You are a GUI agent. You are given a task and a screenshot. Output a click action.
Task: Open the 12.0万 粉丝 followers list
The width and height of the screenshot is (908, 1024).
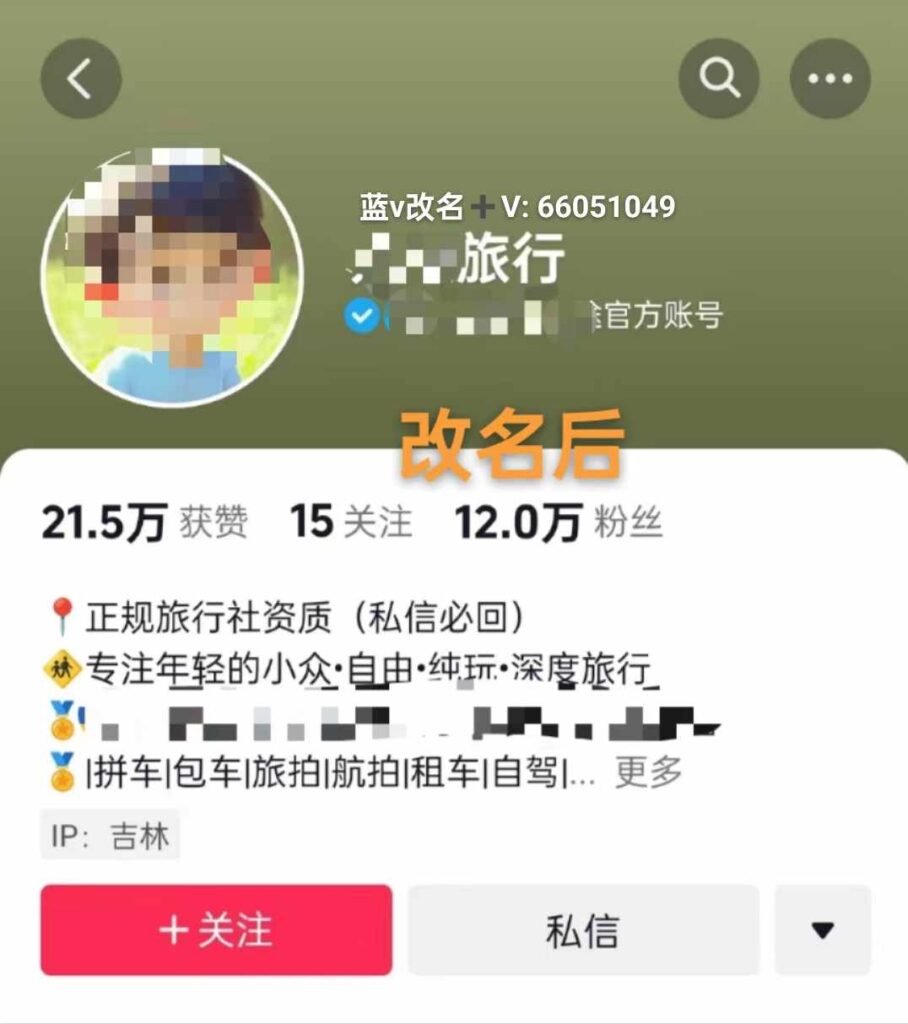coord(558,523)
